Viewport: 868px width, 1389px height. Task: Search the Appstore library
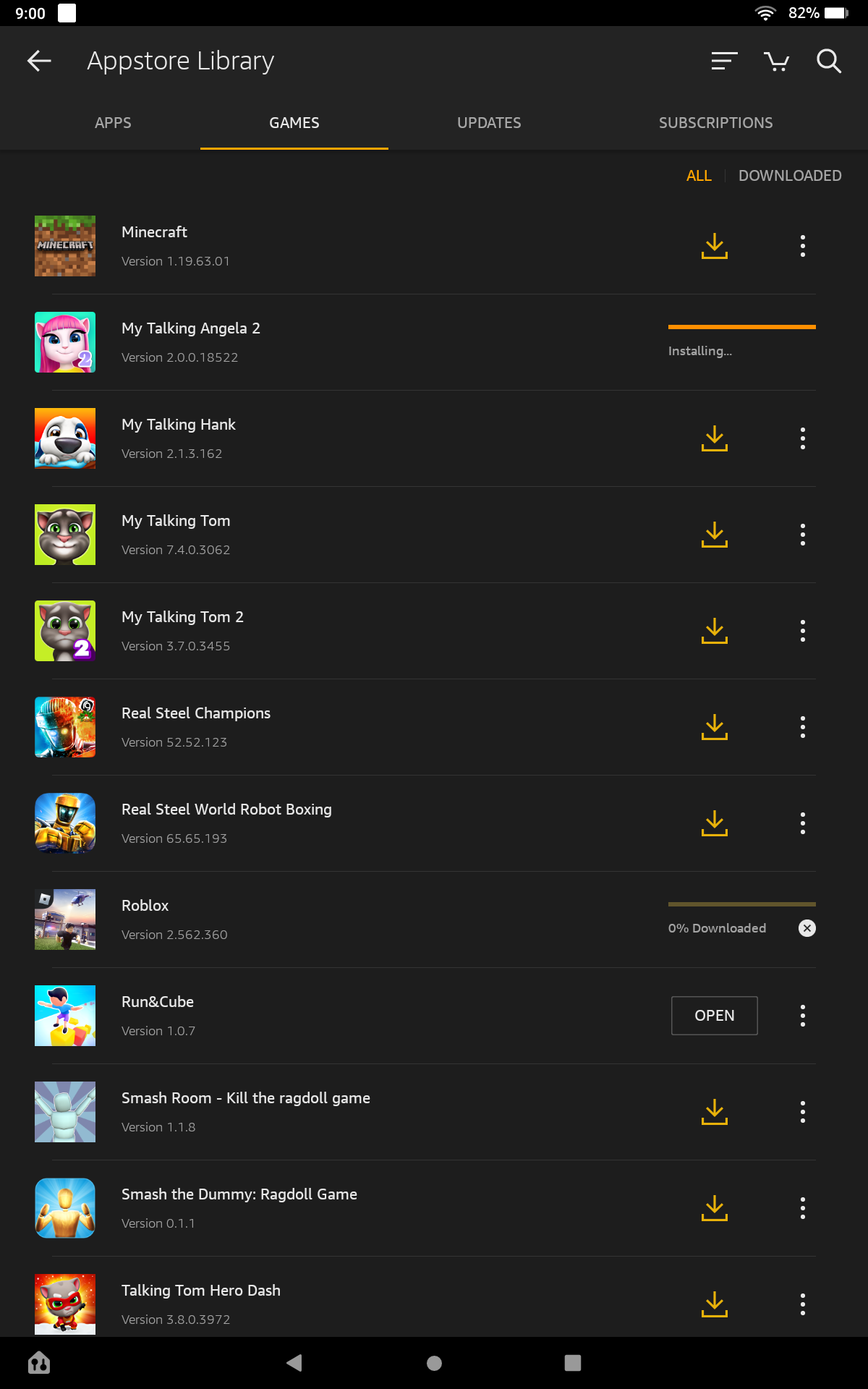(x=828, y=61)
